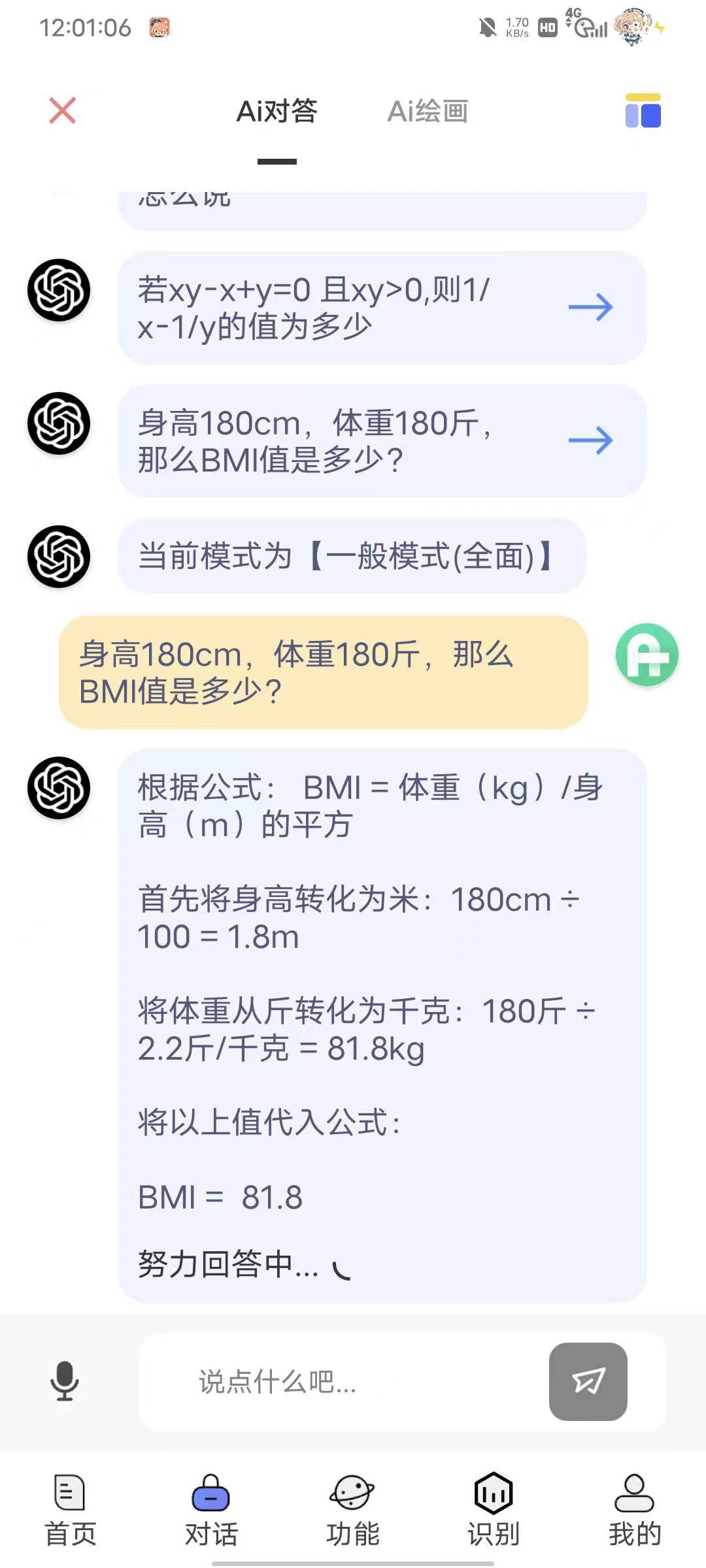706x1568 pixels.
Task: Switch to the Ai绘画 tab
Action: tap(428, 111)
